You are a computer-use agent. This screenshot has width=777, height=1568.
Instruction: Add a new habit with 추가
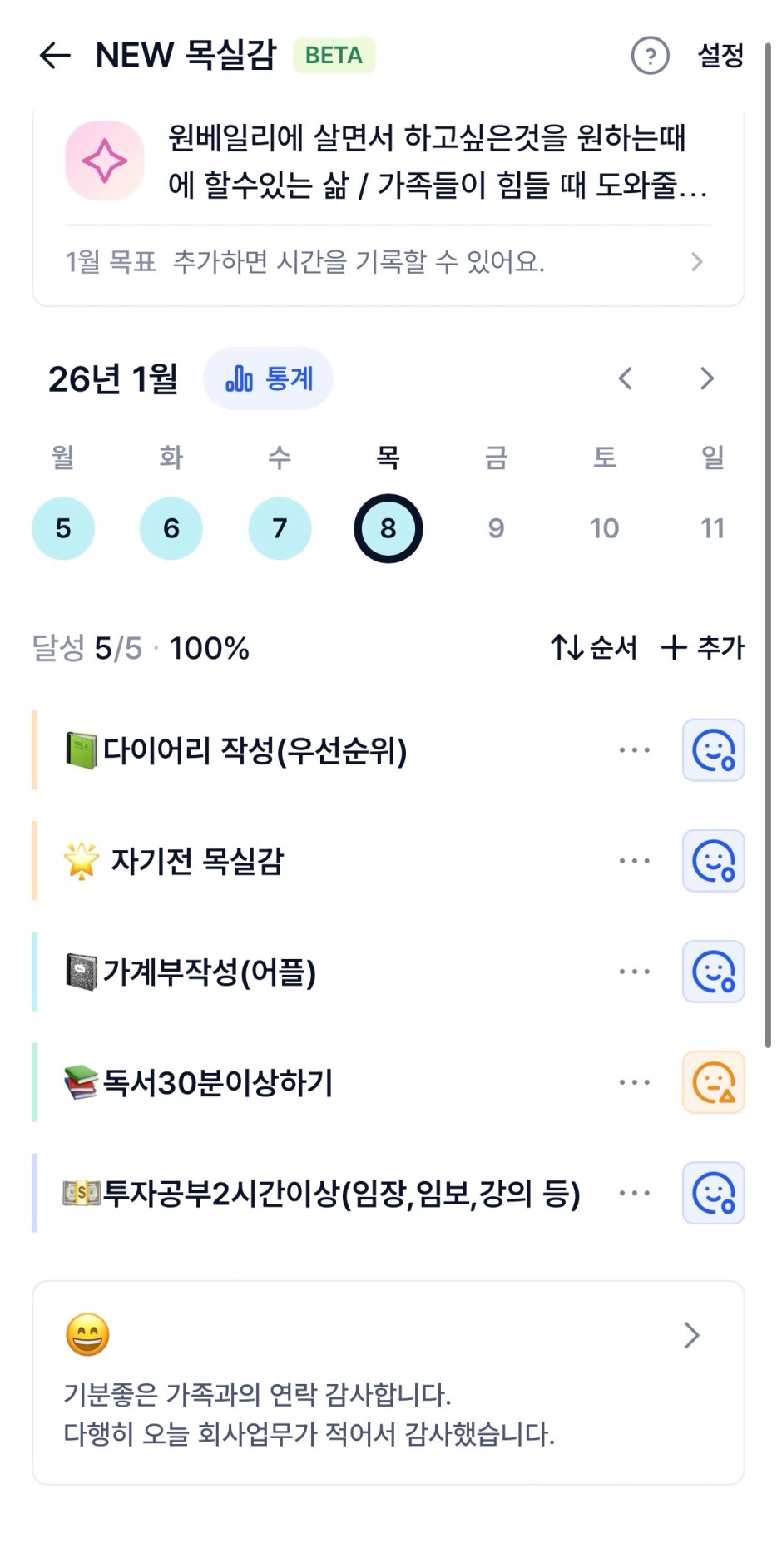tap(703, 647)
